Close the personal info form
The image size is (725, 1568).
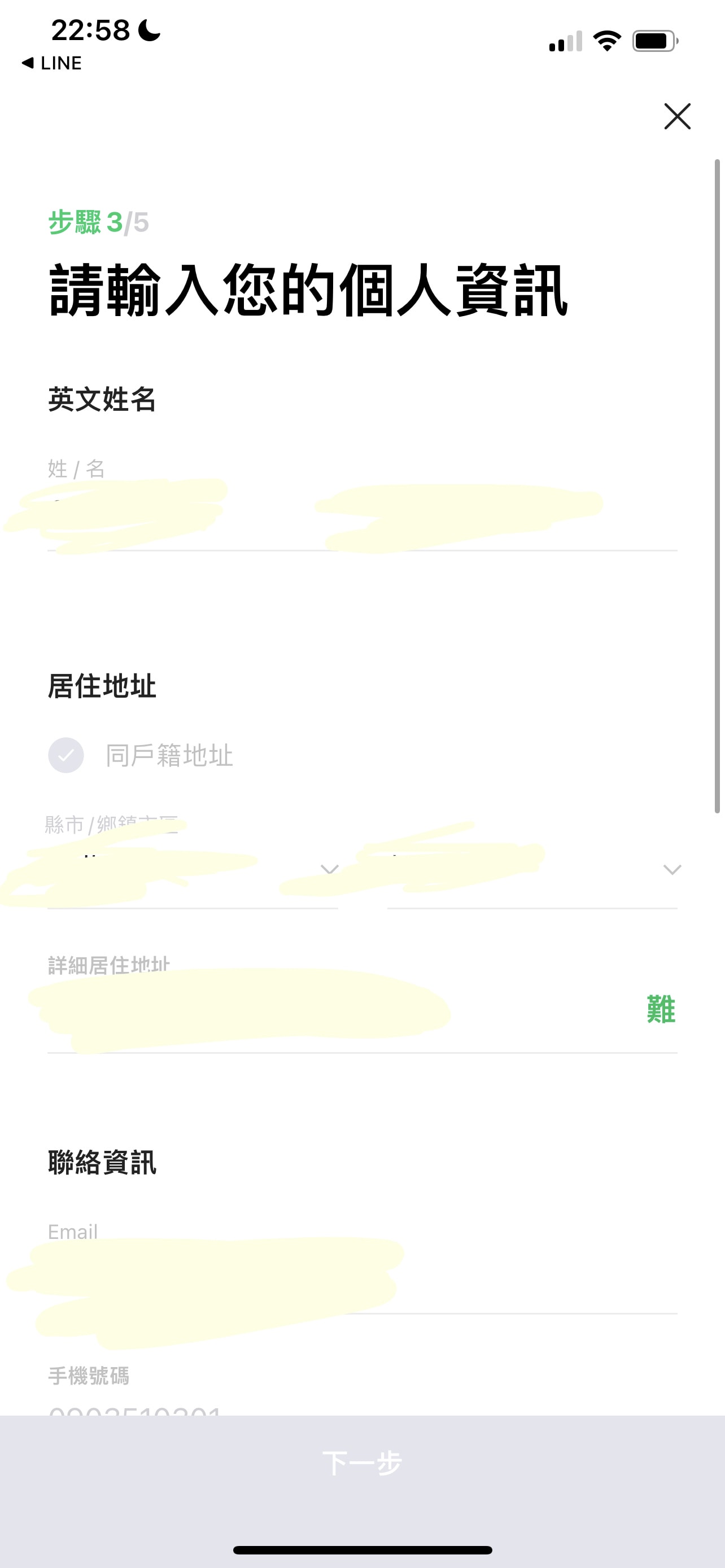coord(677,116)
